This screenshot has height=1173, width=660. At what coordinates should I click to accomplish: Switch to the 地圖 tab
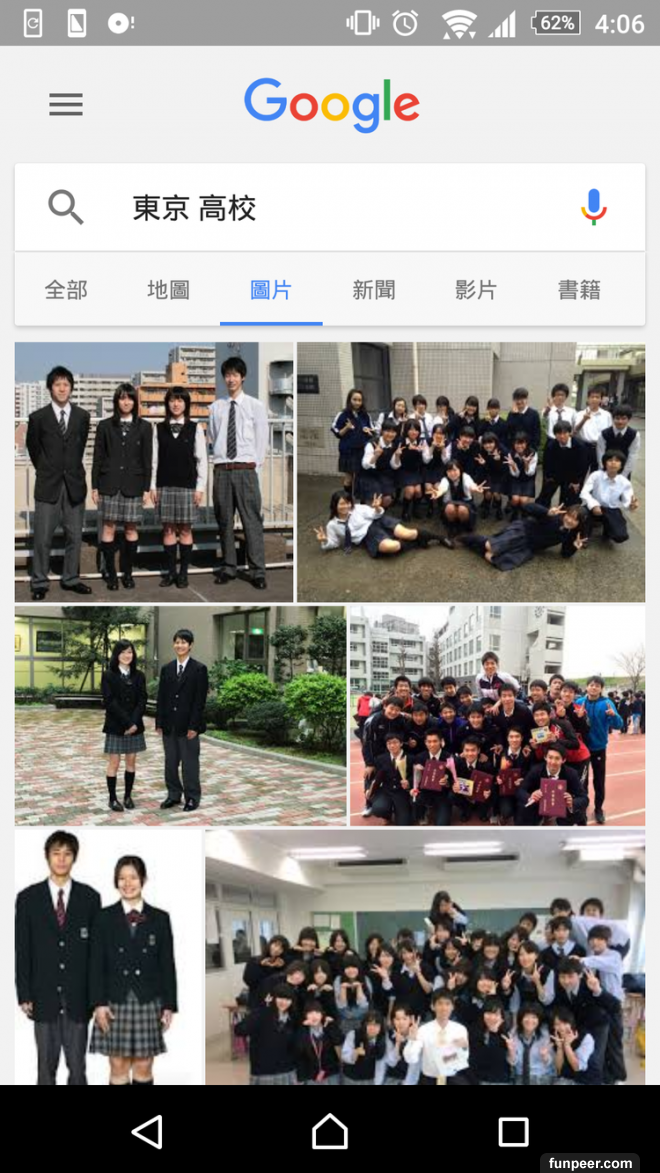click(x=168, y=290)
